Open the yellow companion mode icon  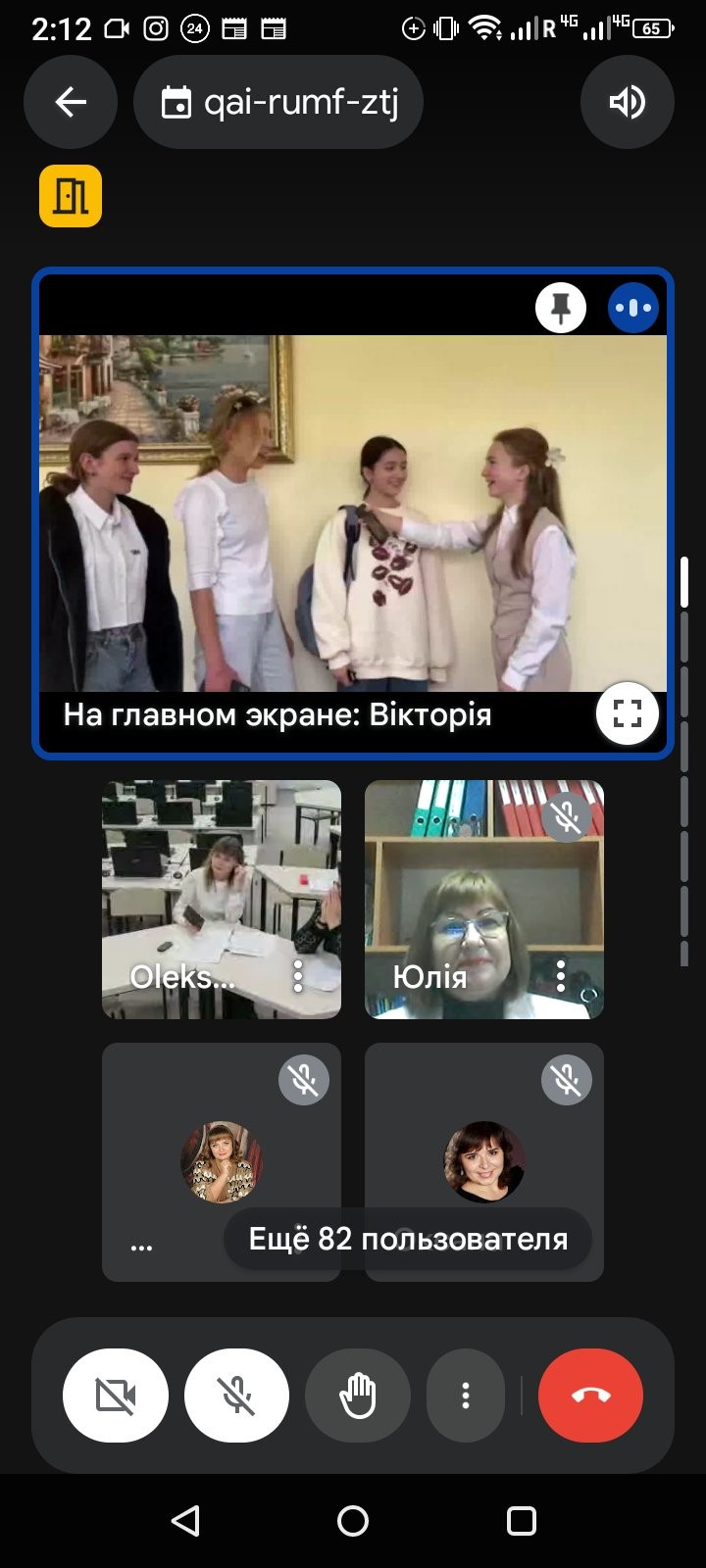71,196
